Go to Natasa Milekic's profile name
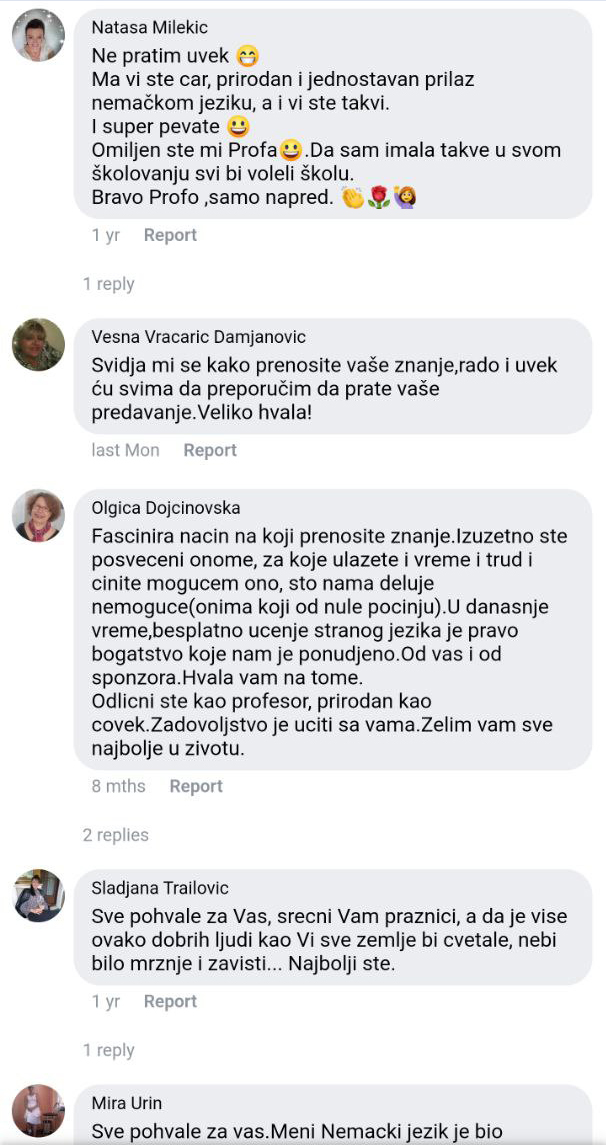 tap(149, 27)
